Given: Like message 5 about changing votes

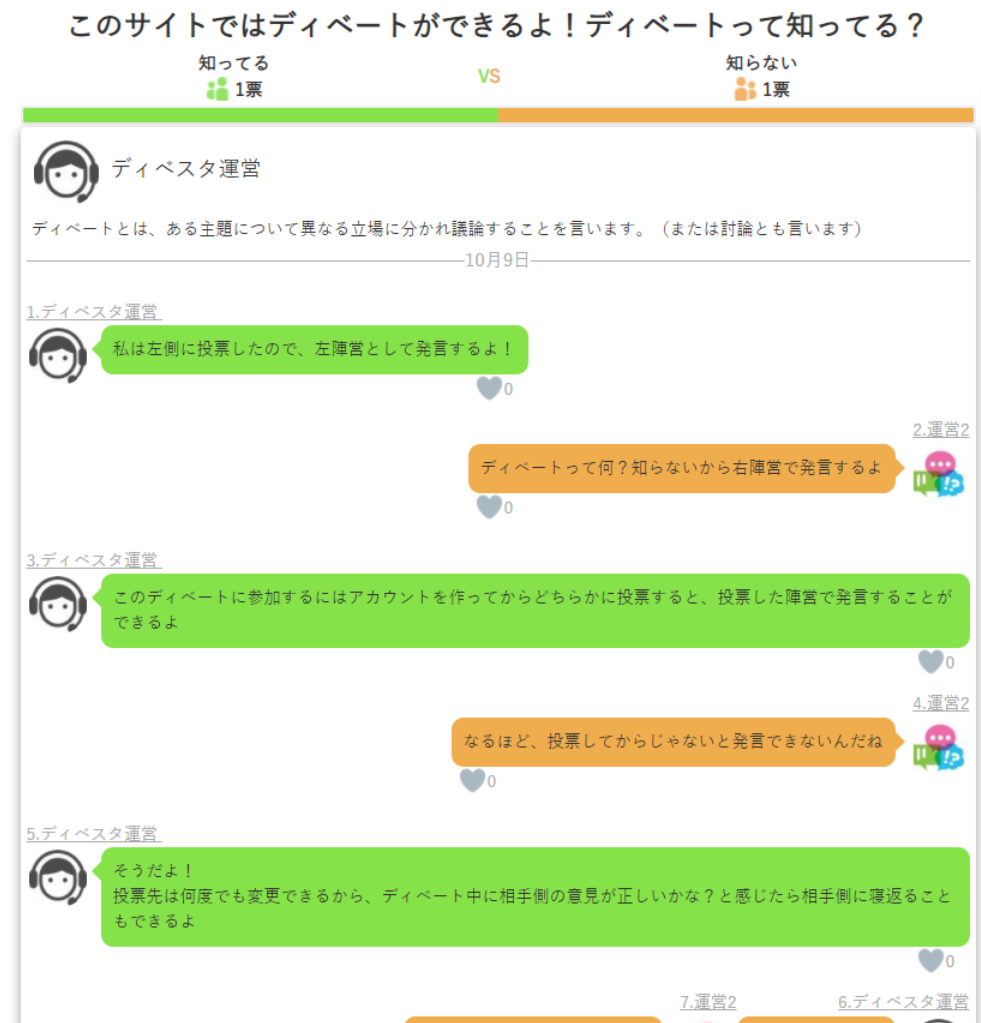Looking at the screenshot, I should coord(930,961).
